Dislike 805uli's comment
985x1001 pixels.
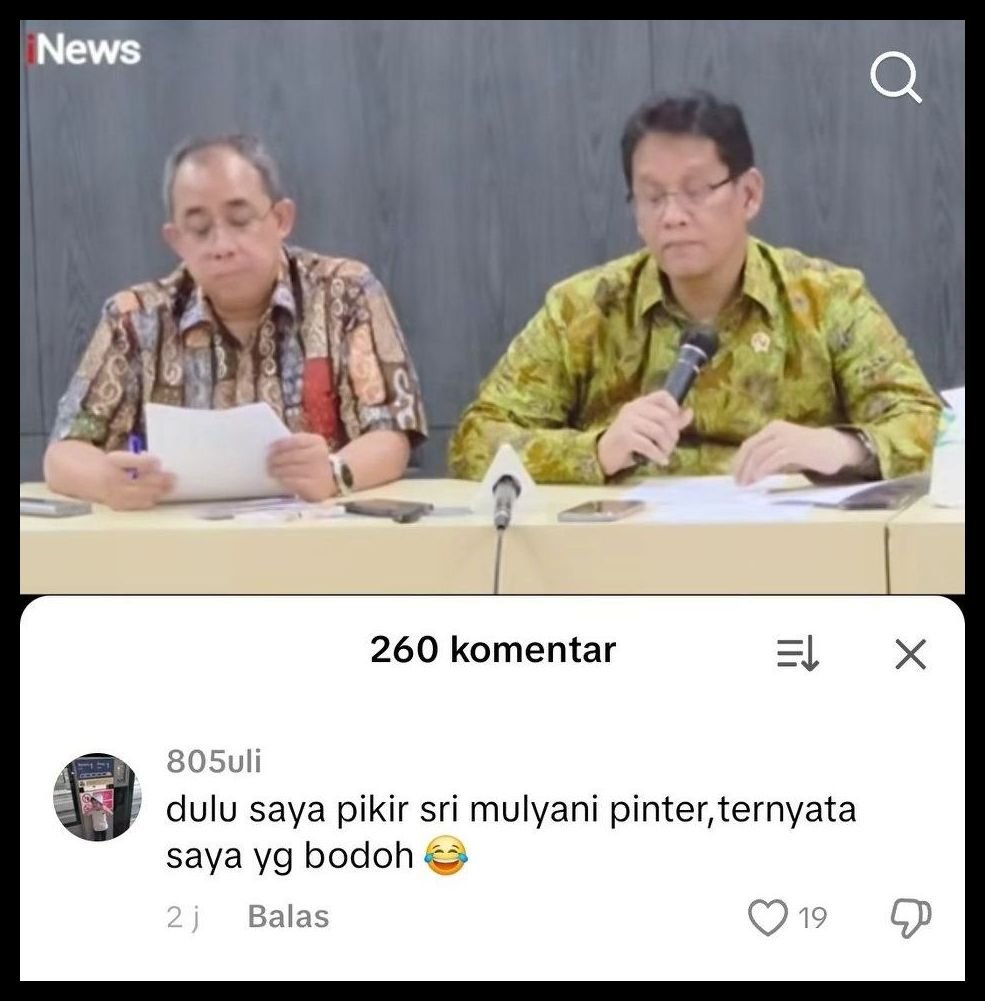pyautogui.click(x=910, y=917)
